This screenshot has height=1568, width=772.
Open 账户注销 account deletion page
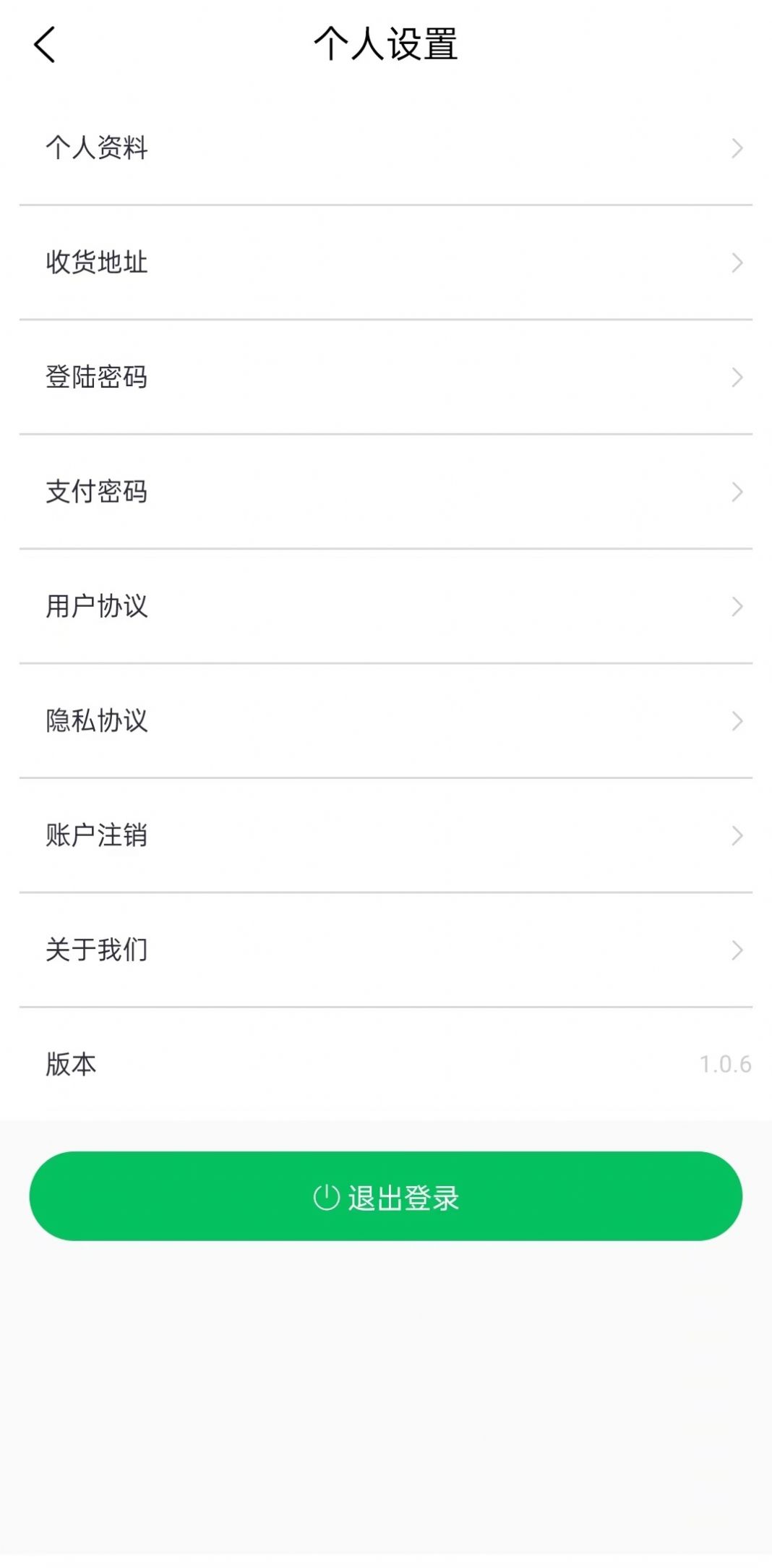289,836
